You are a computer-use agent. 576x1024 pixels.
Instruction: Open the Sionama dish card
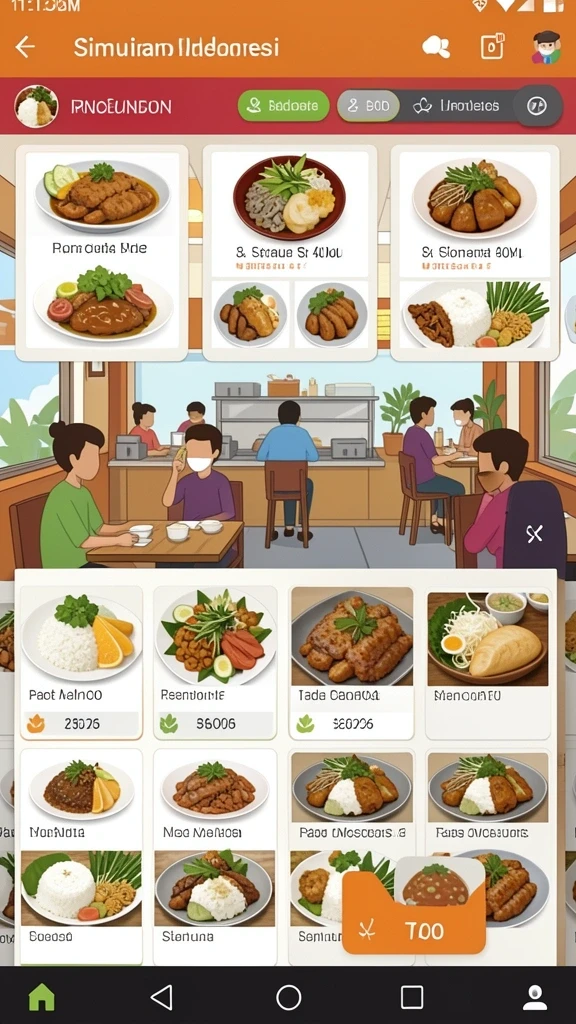(x=475, y=252)
